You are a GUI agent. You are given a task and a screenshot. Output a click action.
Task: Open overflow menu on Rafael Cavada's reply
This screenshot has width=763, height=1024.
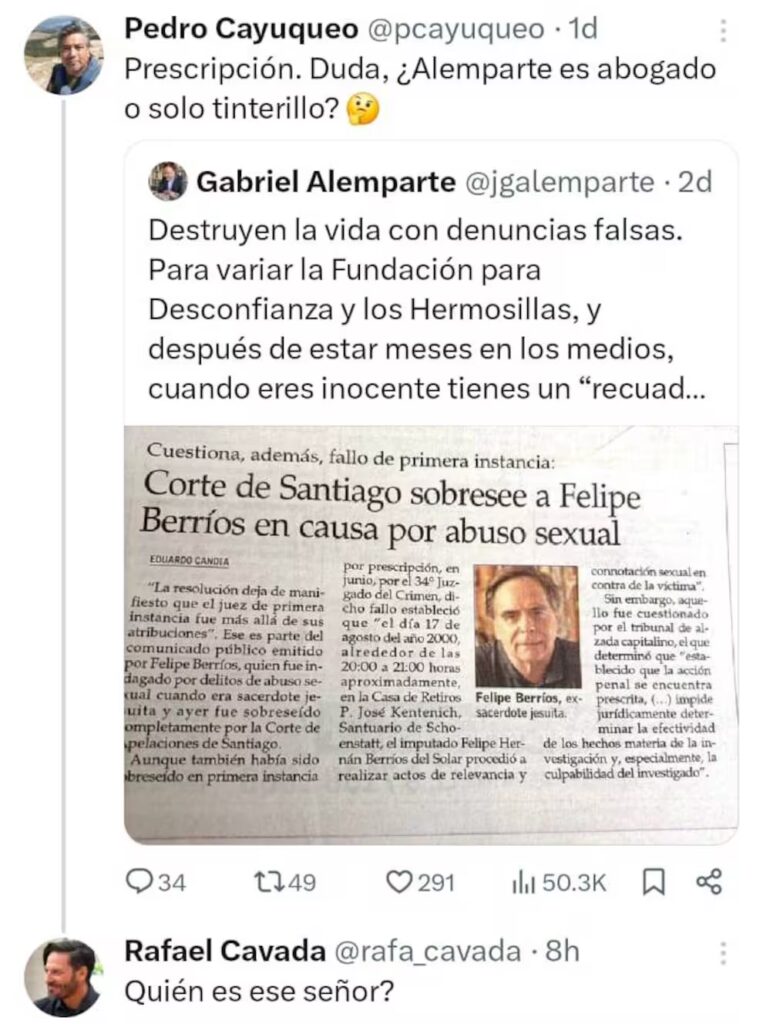[x=723, y=953]
